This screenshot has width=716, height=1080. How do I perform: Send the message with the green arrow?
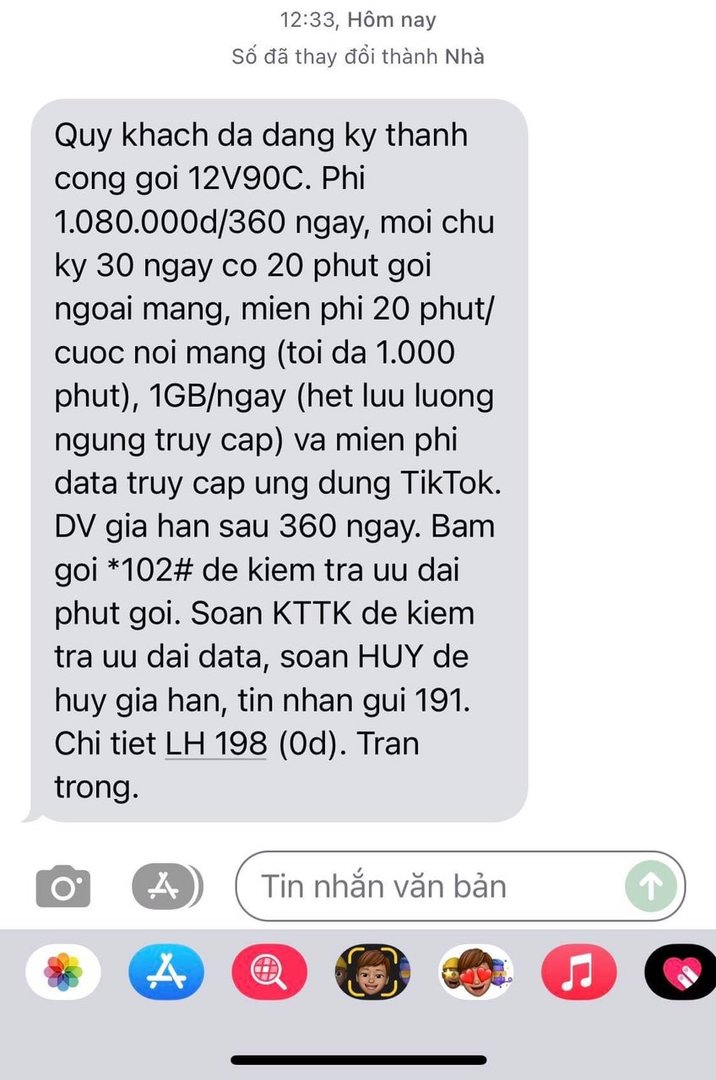tap(650, 886)
